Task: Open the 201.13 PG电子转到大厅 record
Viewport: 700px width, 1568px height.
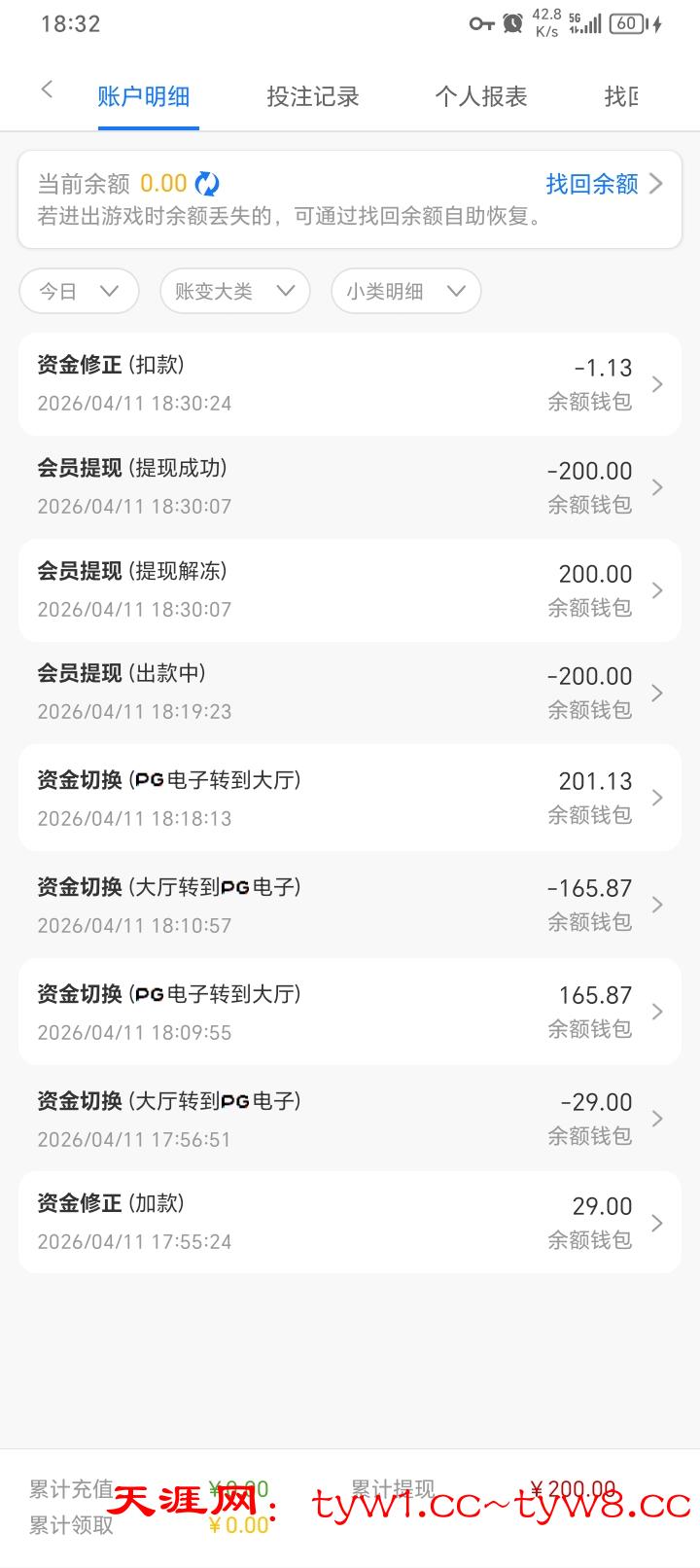Action: point(349,798)
